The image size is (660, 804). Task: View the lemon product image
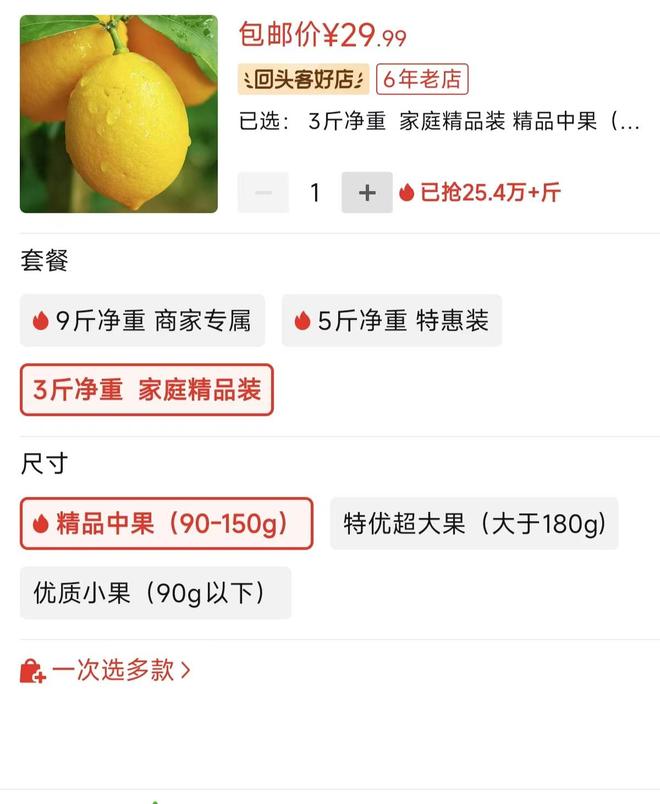[x=119, y=114]
